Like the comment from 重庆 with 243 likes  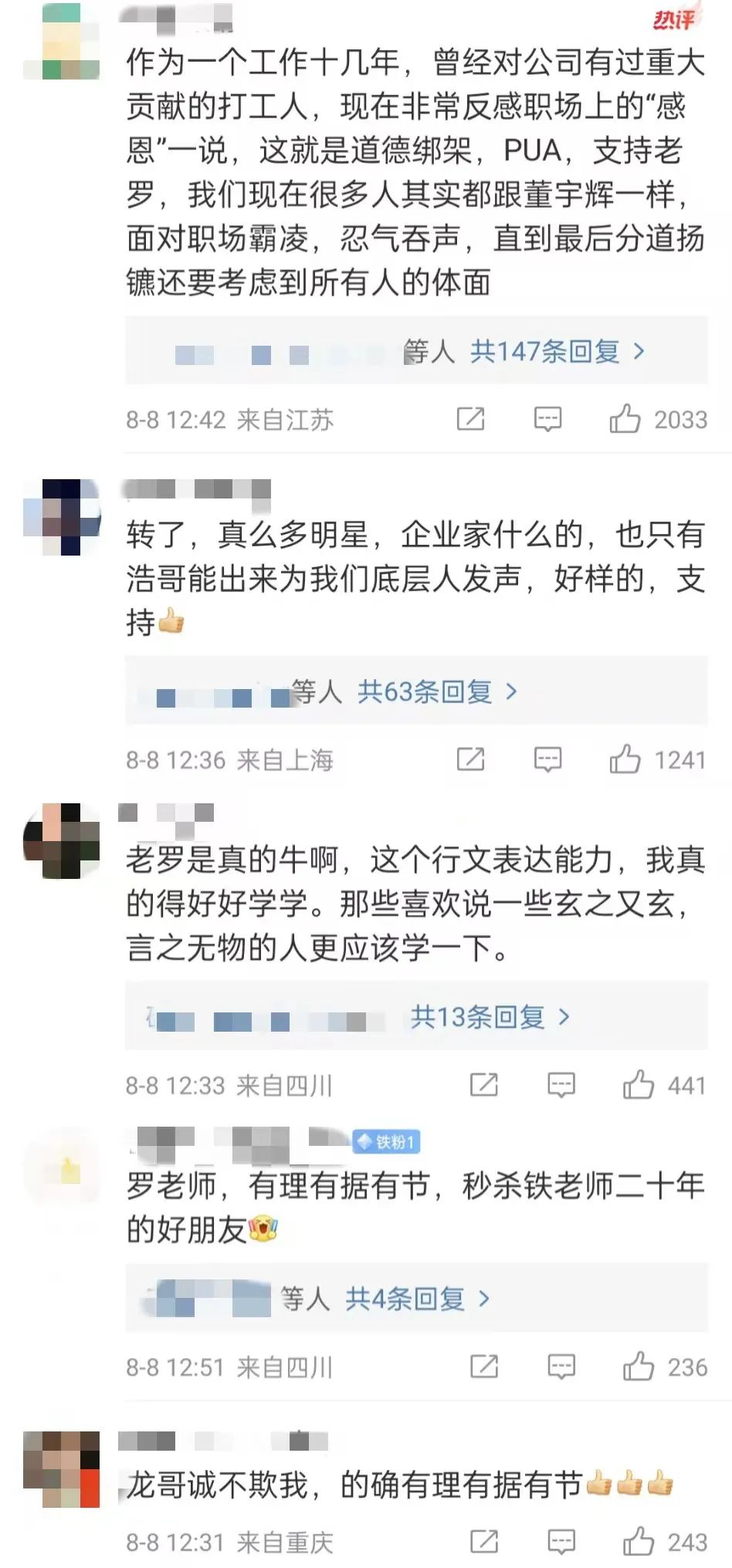[638, 1542]
